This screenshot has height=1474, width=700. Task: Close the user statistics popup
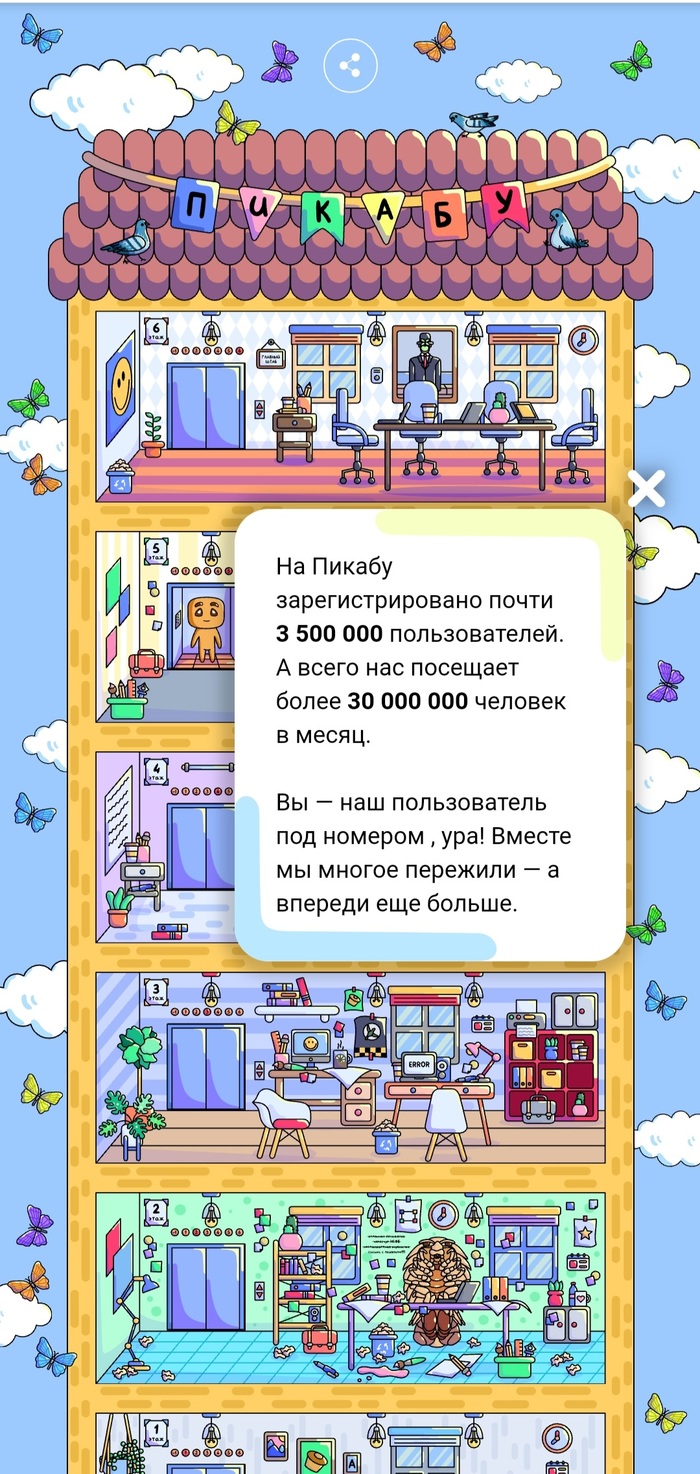tap(646, 489)
